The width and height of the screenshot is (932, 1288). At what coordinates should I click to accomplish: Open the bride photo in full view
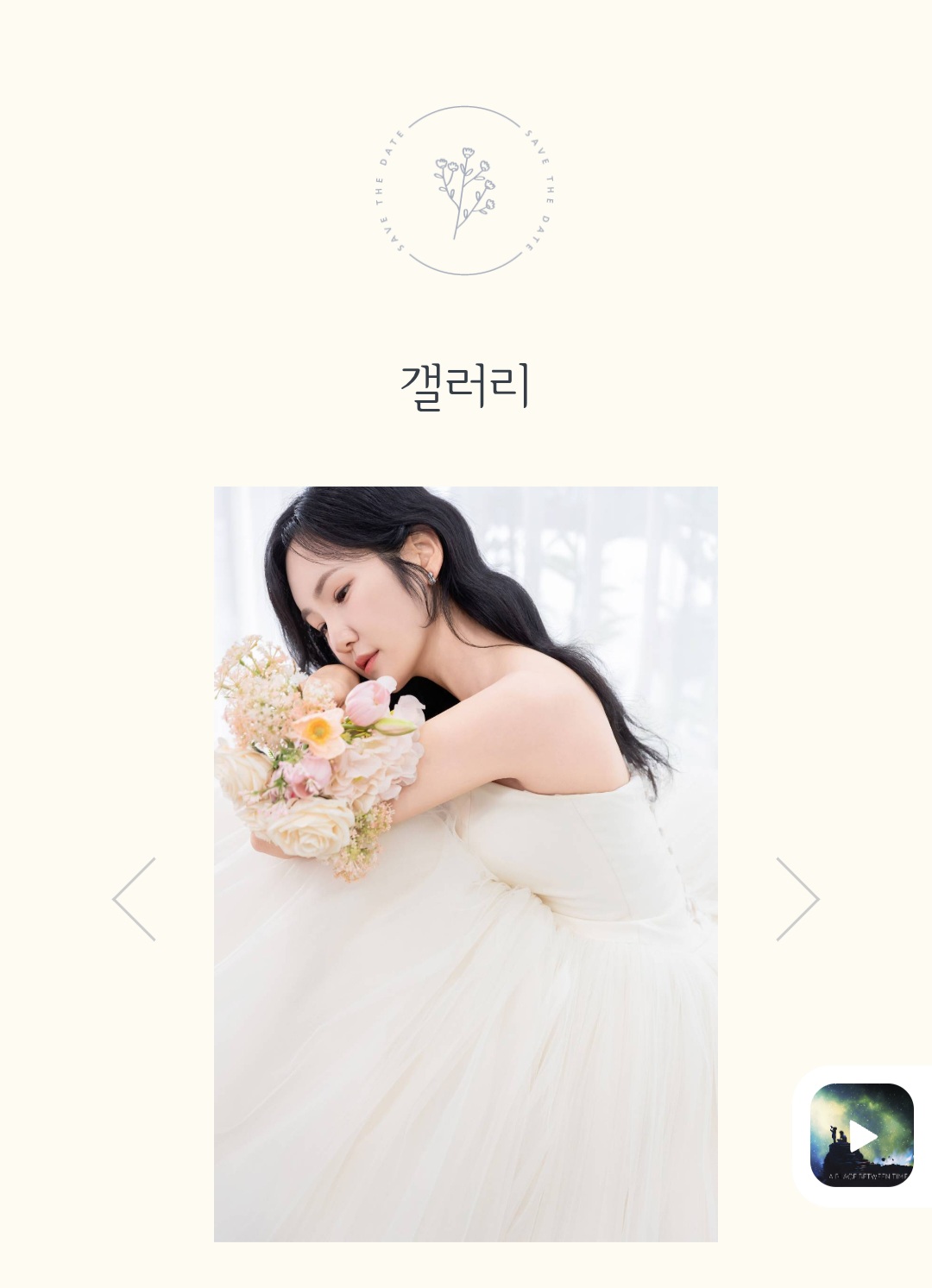point(466,864)
